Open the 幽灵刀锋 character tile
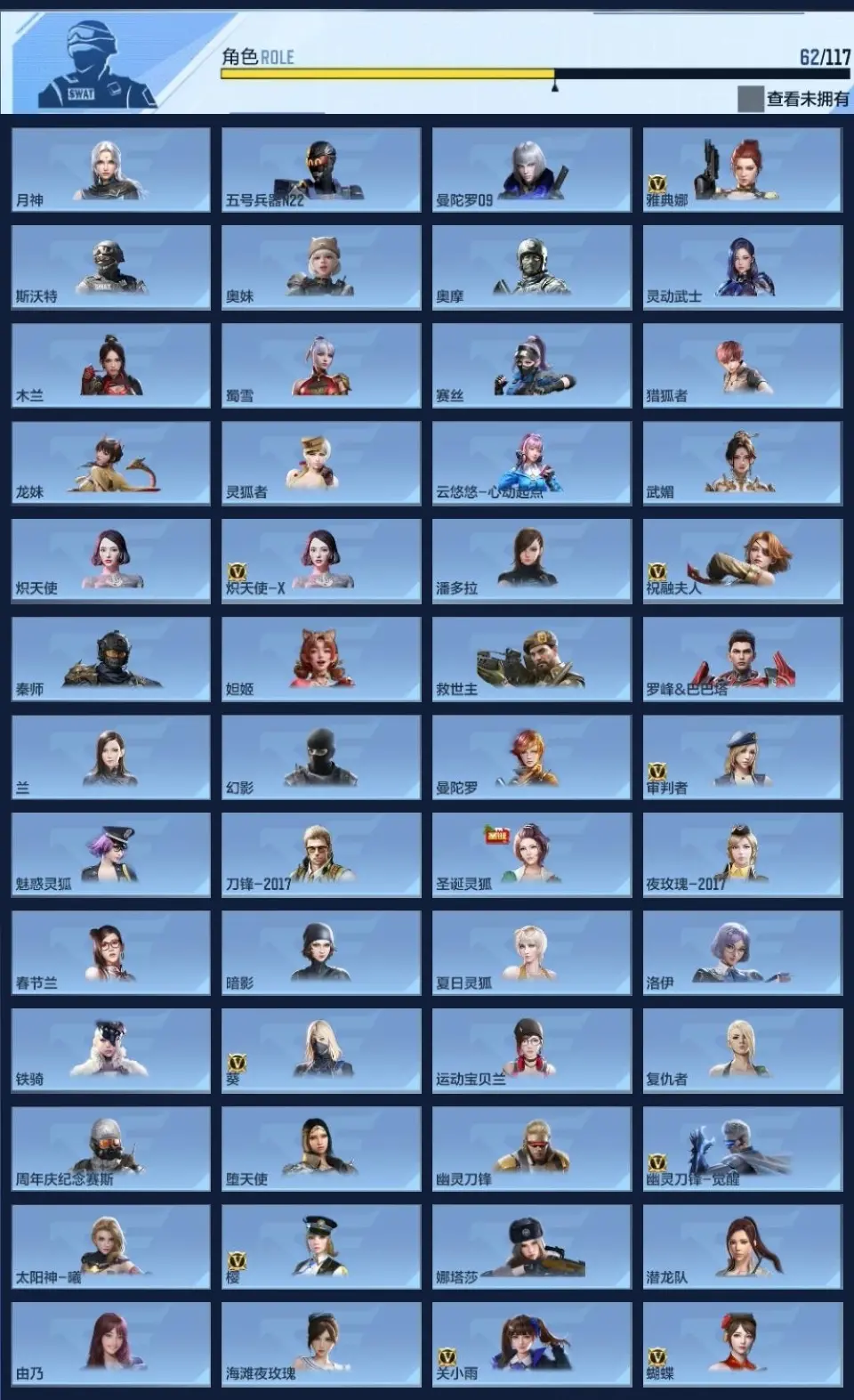This screenshot has height=1400, width=854. tap(532, 1149)
